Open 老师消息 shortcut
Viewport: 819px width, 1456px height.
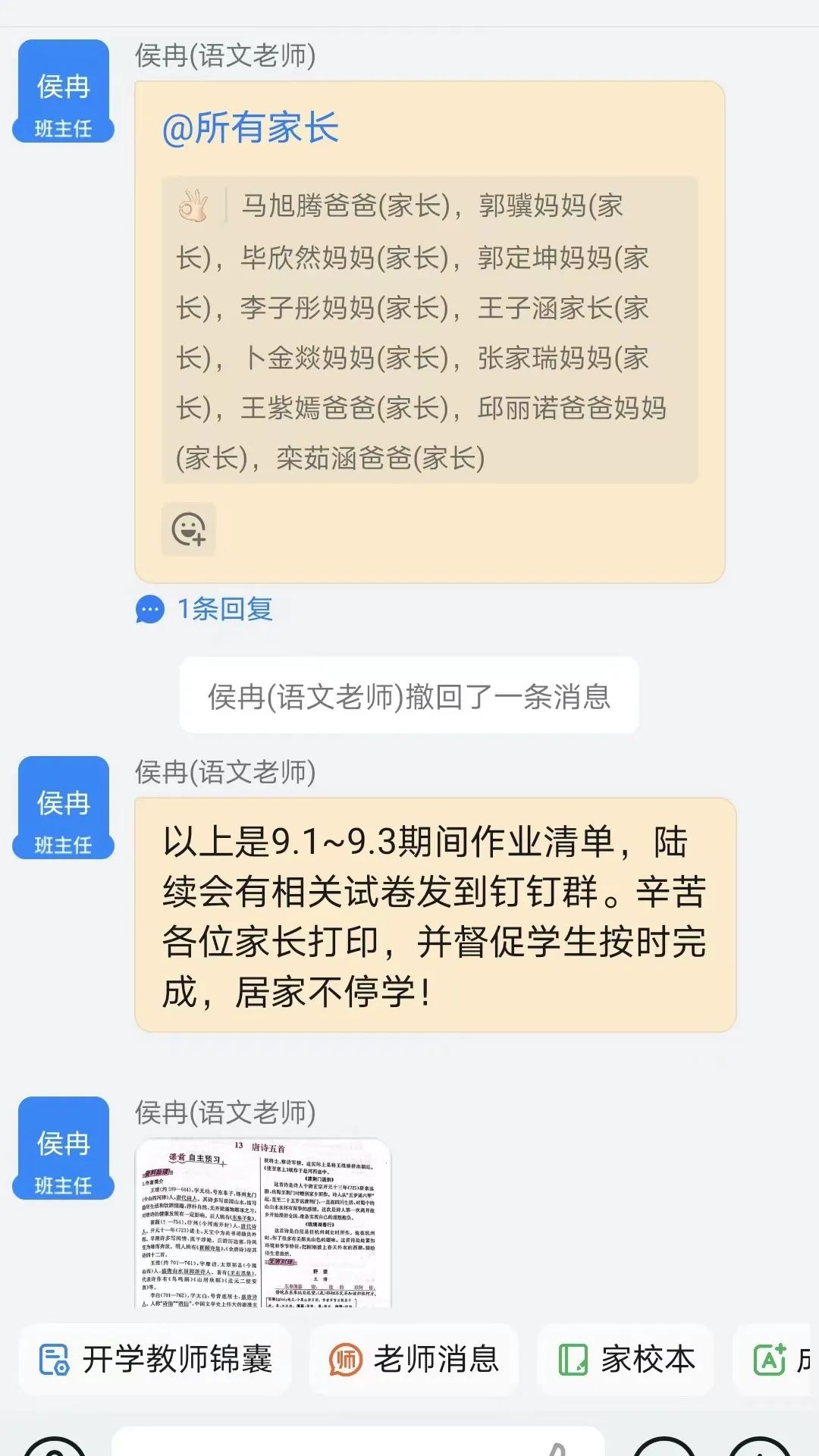tap(414, 1359)
